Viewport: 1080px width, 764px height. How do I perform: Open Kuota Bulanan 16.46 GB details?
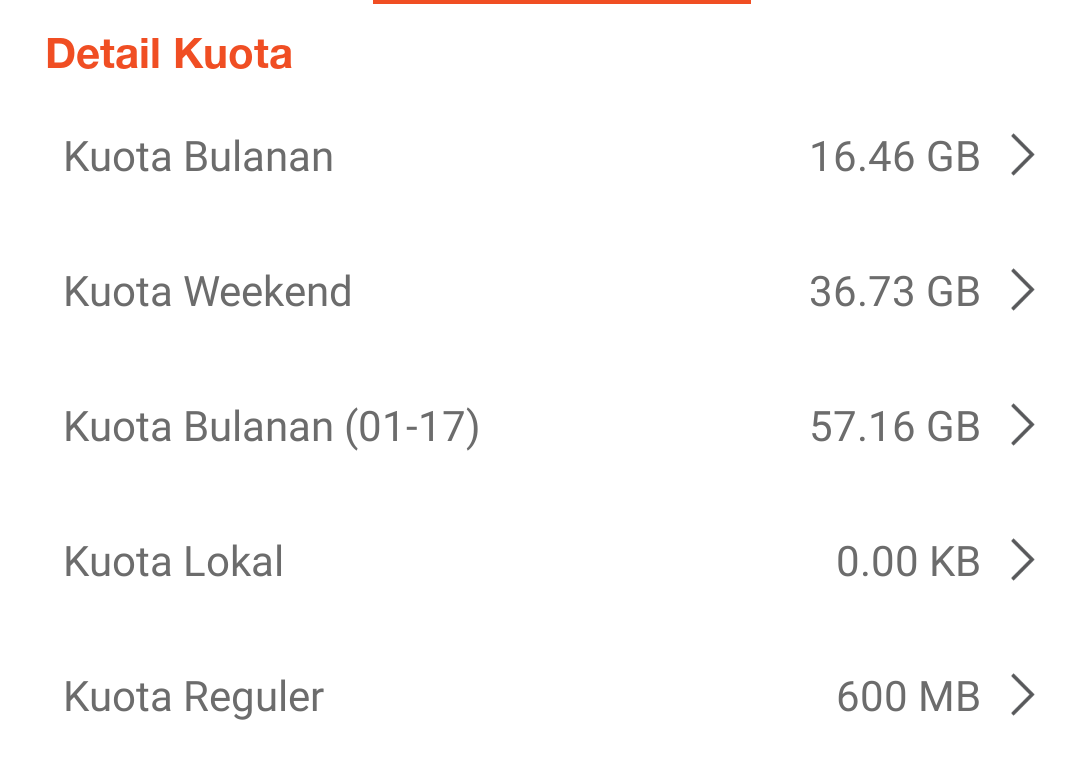540,157
